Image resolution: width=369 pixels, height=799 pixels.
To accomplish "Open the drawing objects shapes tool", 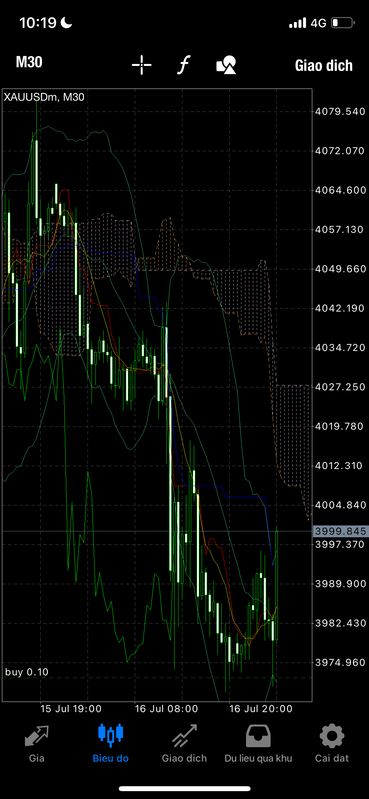I will coord(226,65).
